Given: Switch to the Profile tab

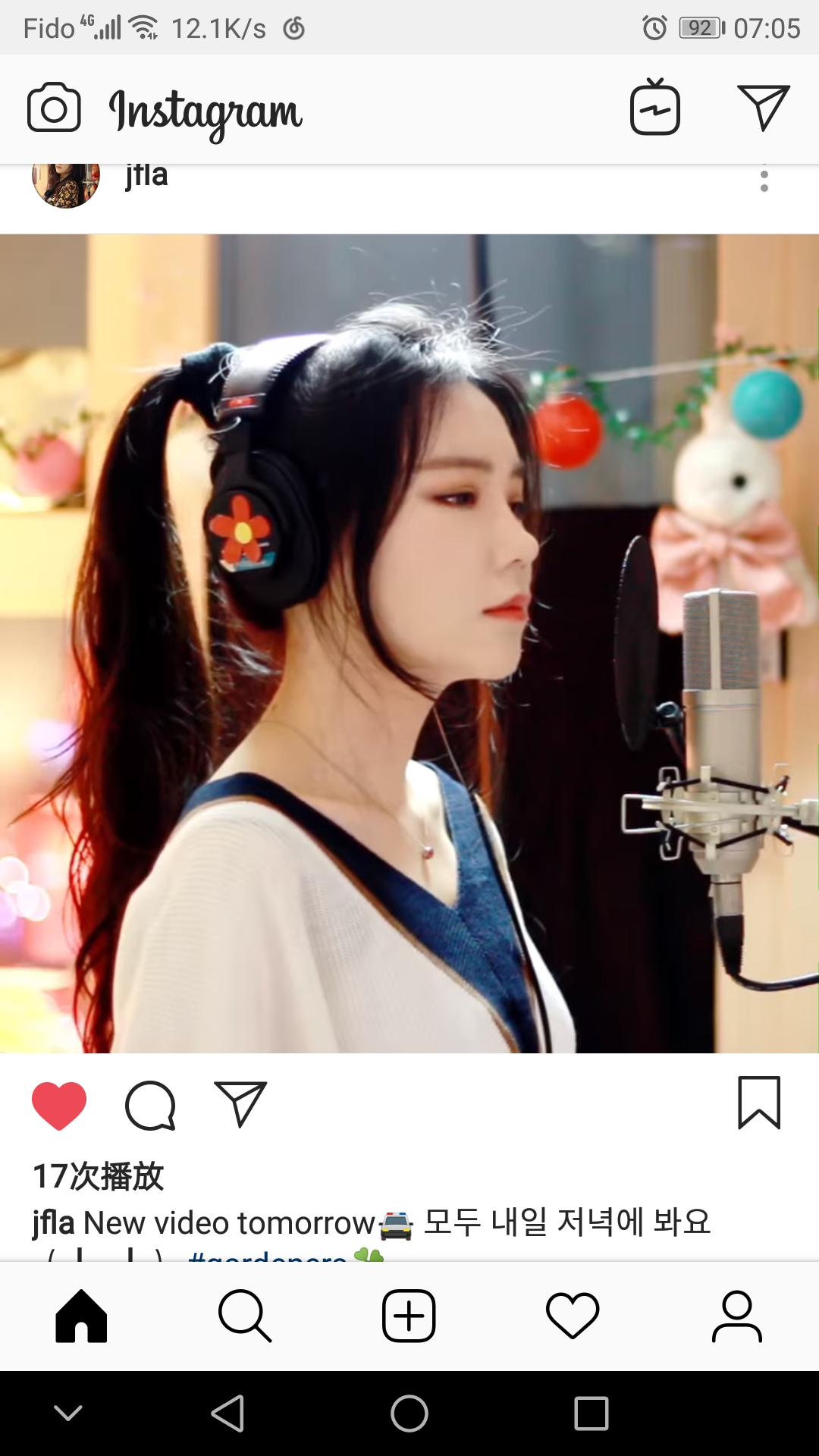Looking at the screenshot, I should [736, 1316].
